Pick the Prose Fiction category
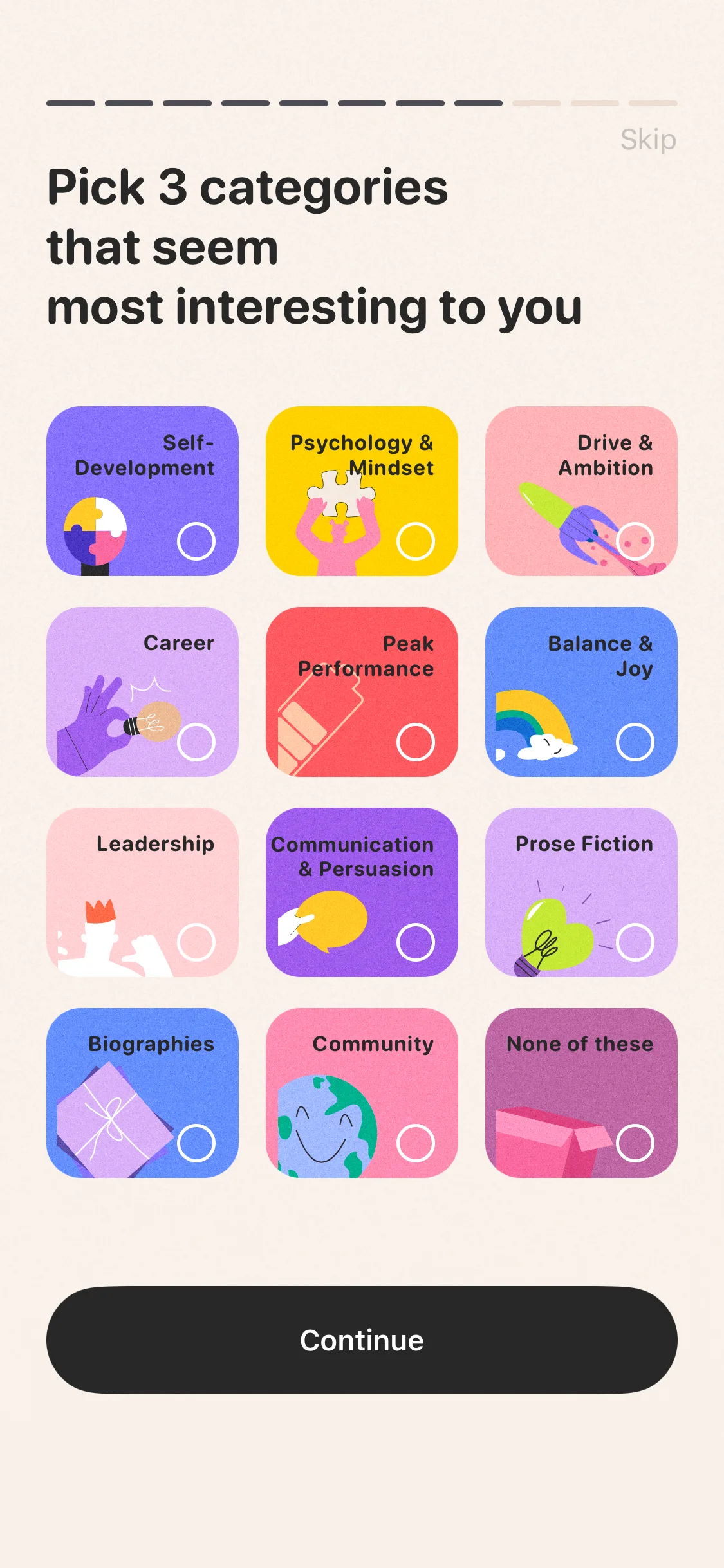The height and width of the screenshot is (1568, 724). 580,892
